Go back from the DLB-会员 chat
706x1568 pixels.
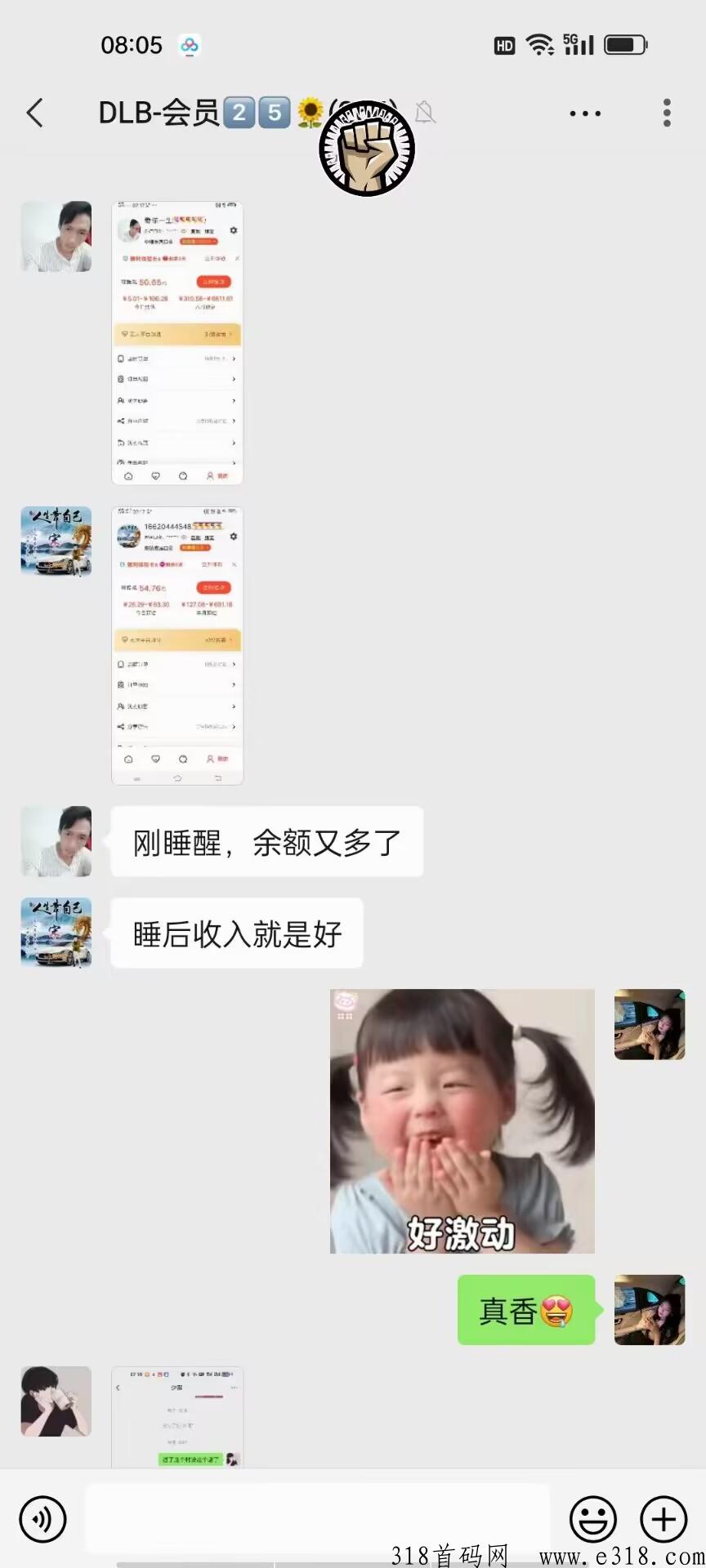coord(35,113)
